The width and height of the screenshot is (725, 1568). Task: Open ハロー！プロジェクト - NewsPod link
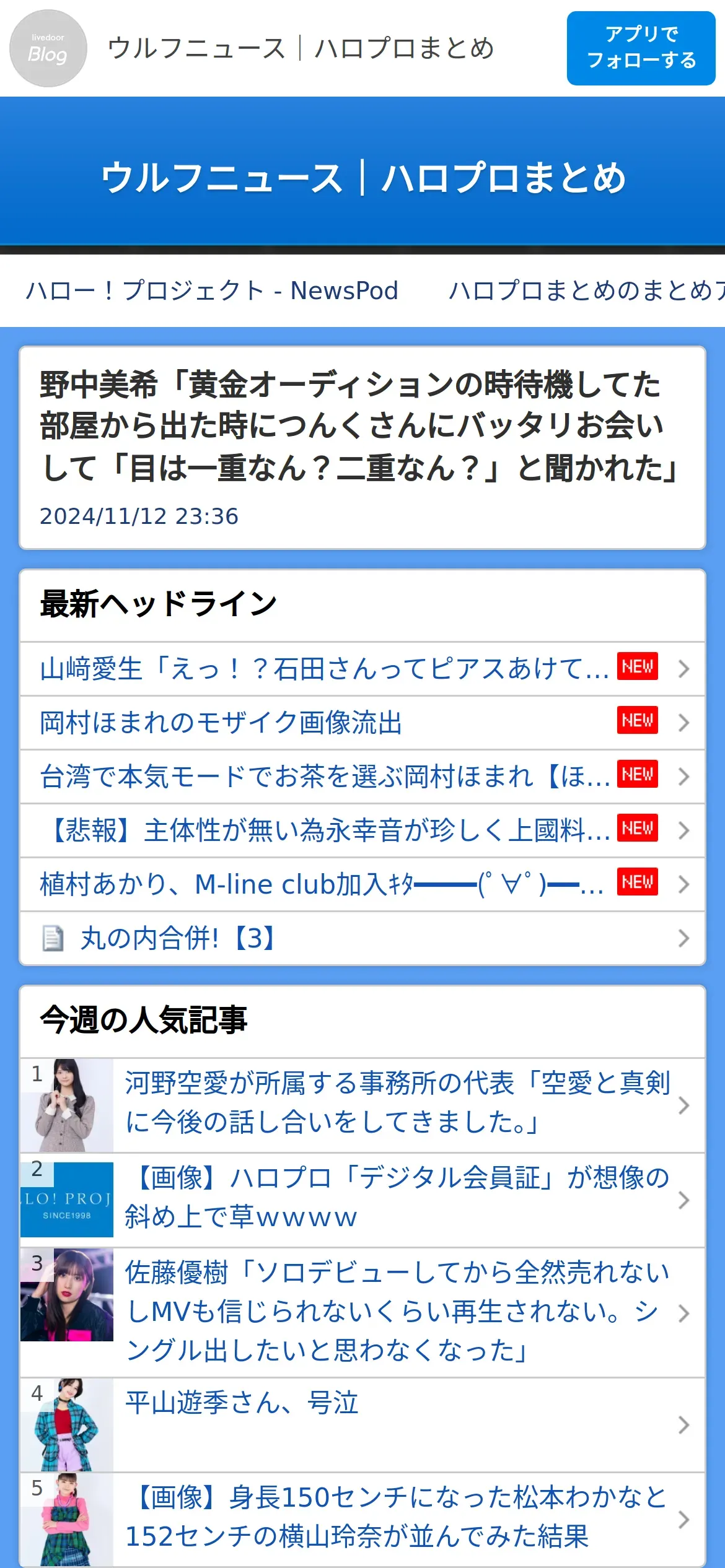pyautogui.click(x=212, y=290)
